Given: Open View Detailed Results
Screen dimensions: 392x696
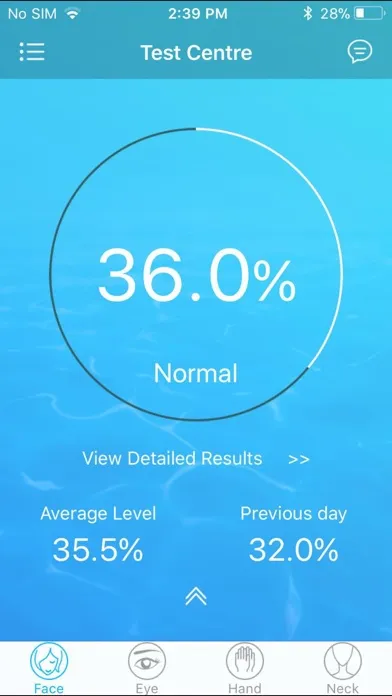Looking at the screenshot, I should pyautogui.click(x=196, y=459).
